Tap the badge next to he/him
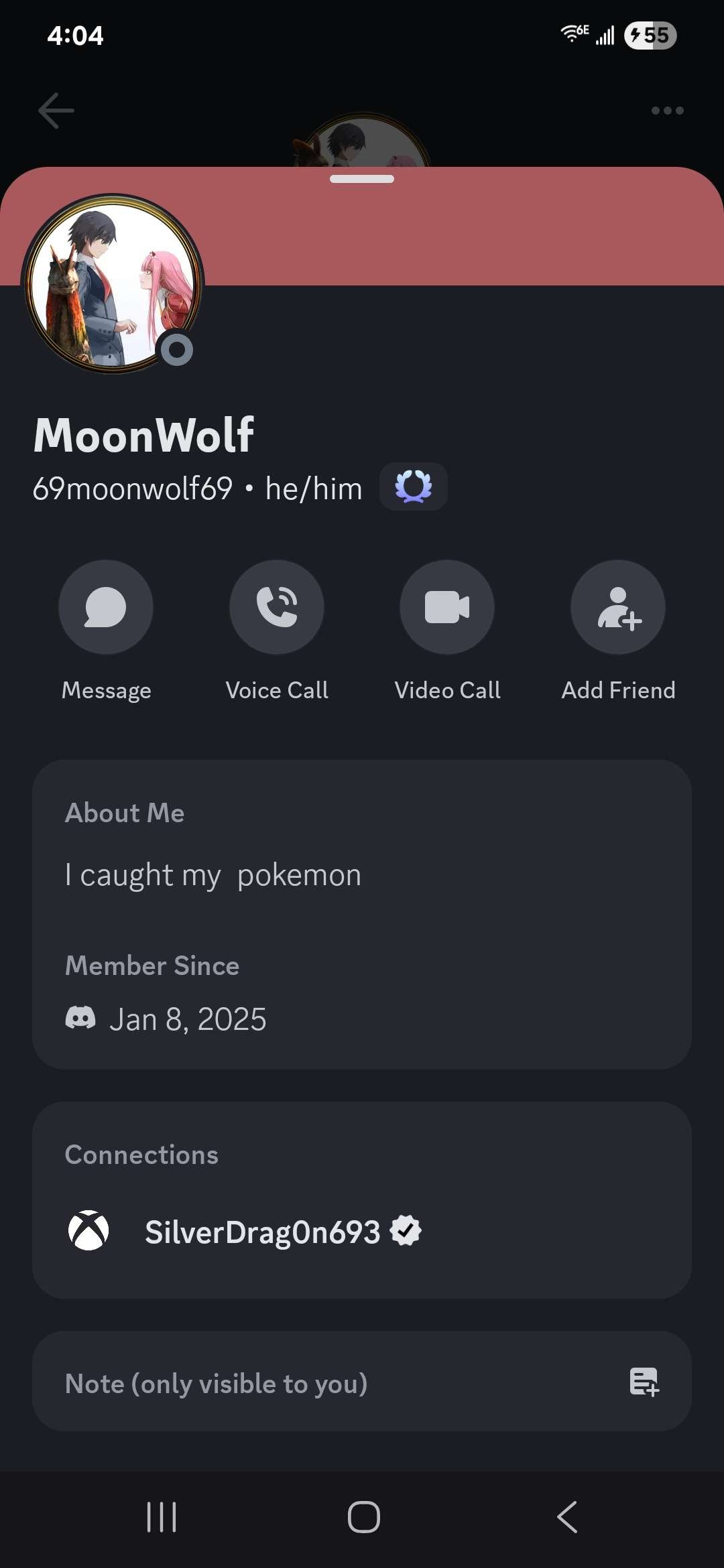The width and height of the screenshot is (724, 1568). point(414,486)
